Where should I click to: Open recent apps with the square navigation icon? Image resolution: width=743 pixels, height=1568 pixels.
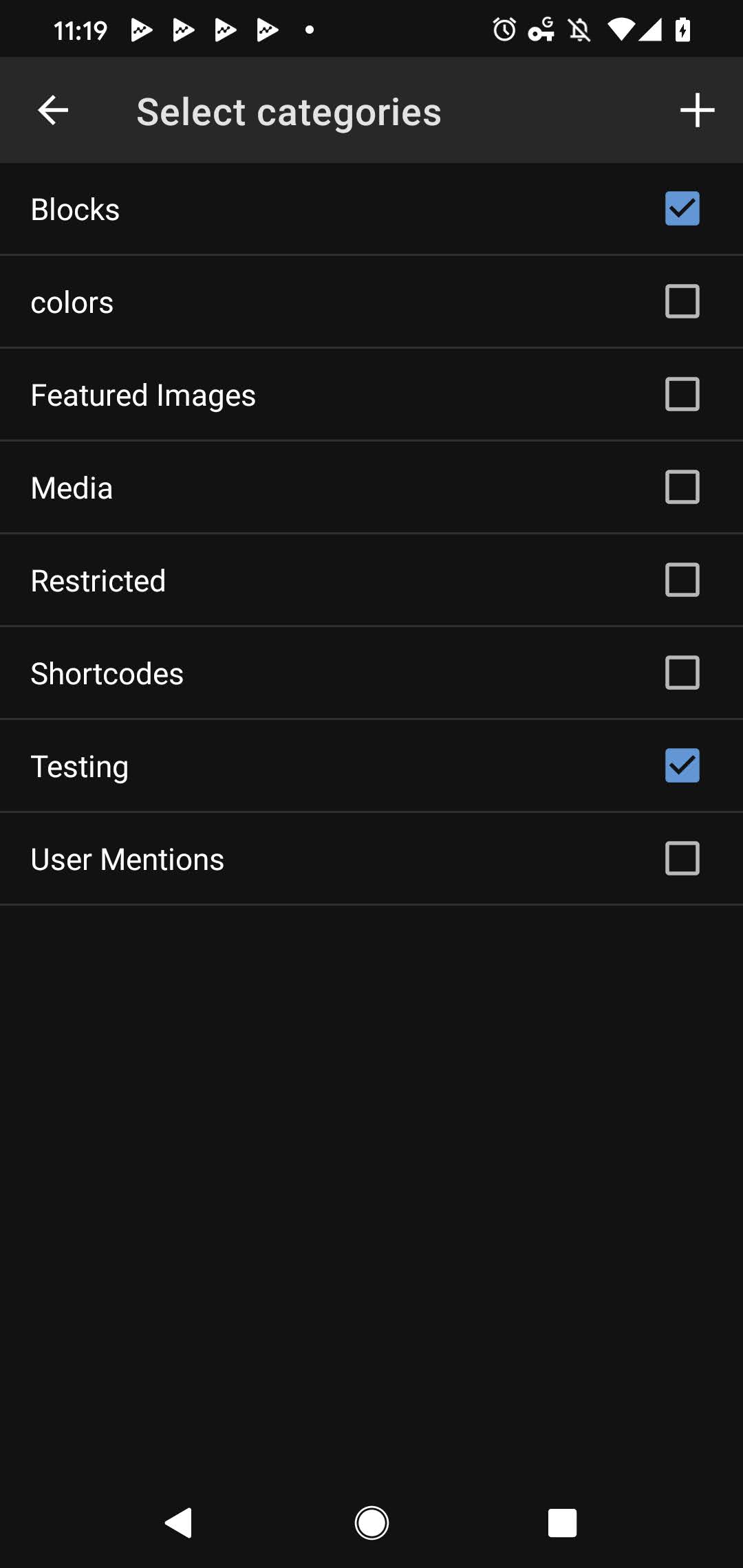point(561,1523)
